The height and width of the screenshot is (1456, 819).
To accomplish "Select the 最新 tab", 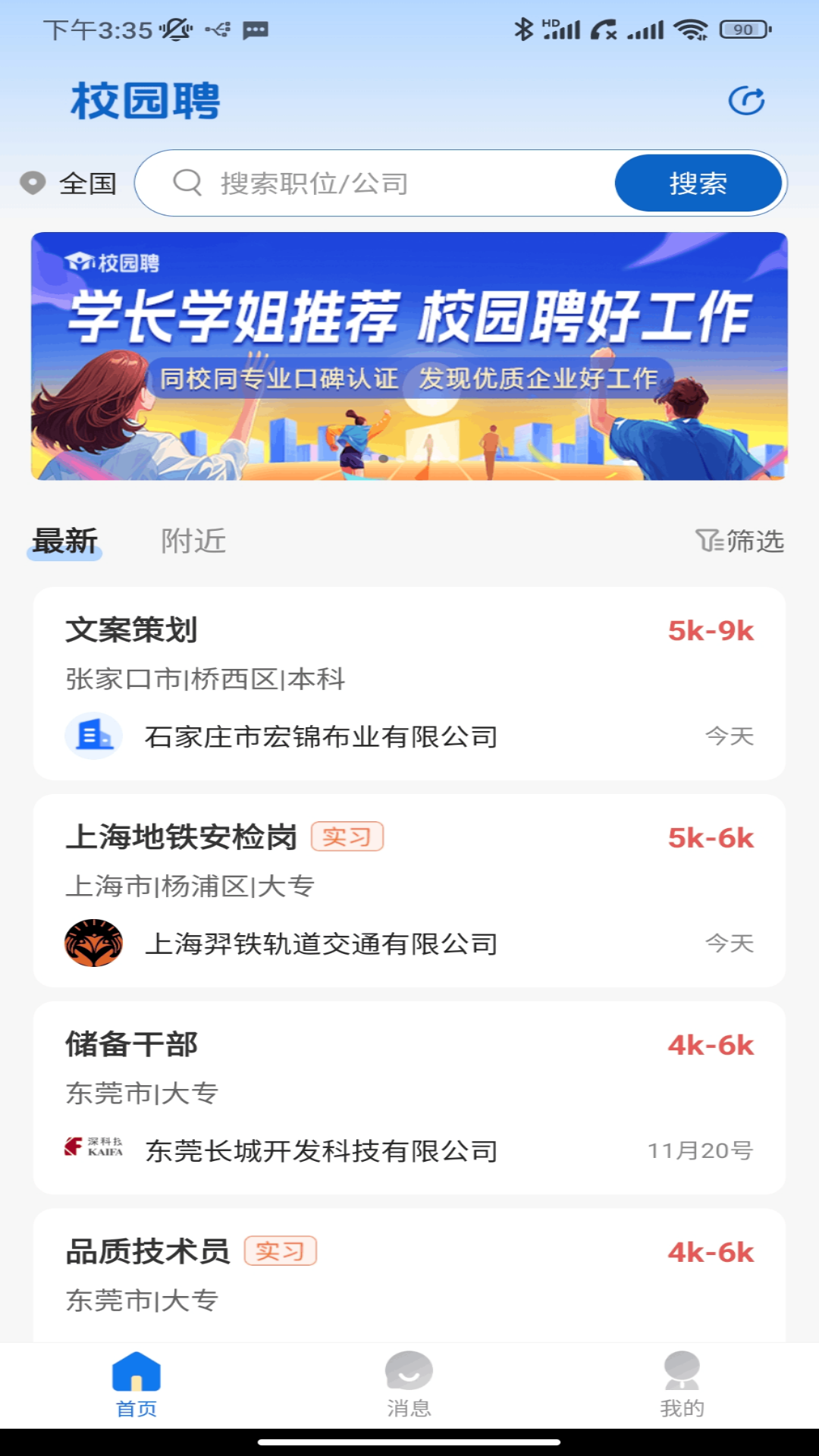I will point(64,541).
